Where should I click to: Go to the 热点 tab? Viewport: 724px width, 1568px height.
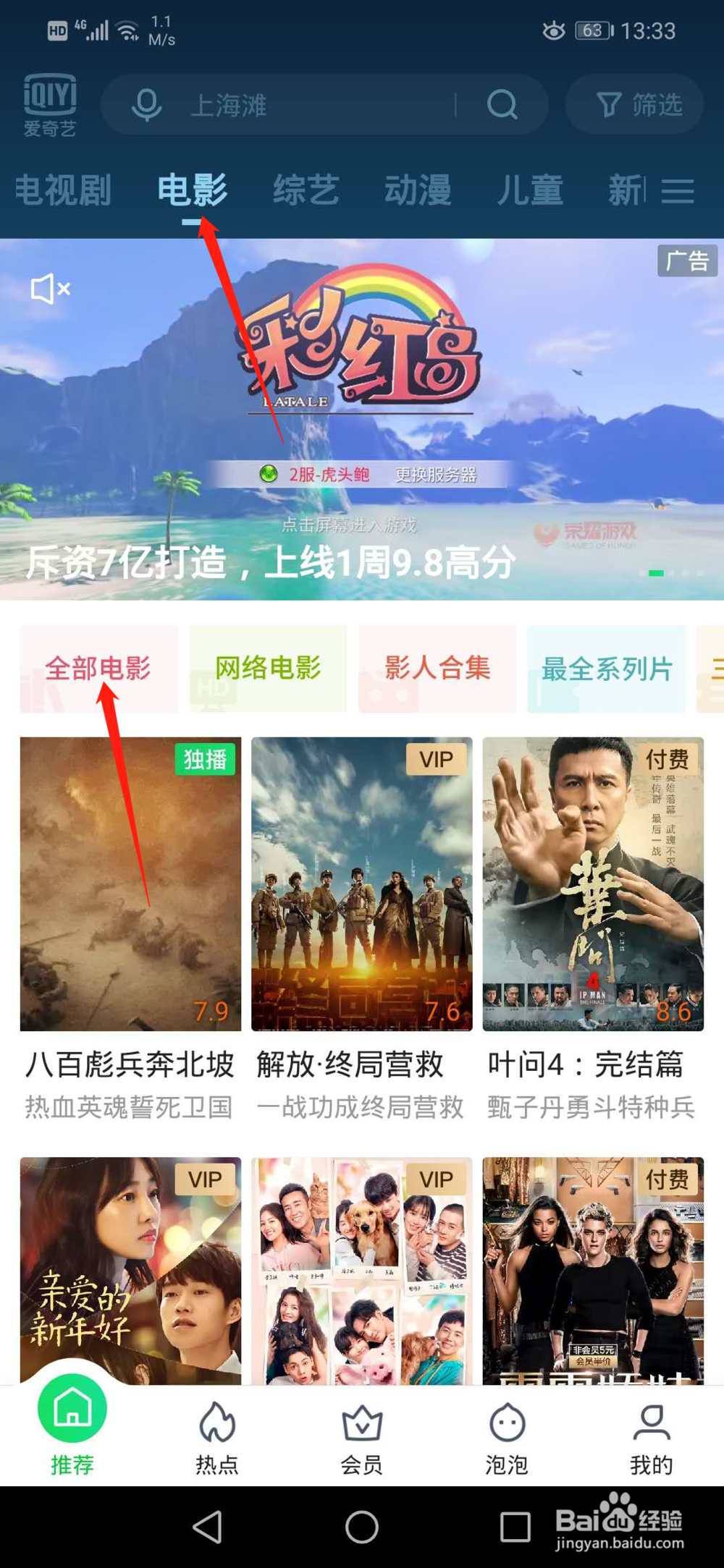click(x=217, y=1438)
